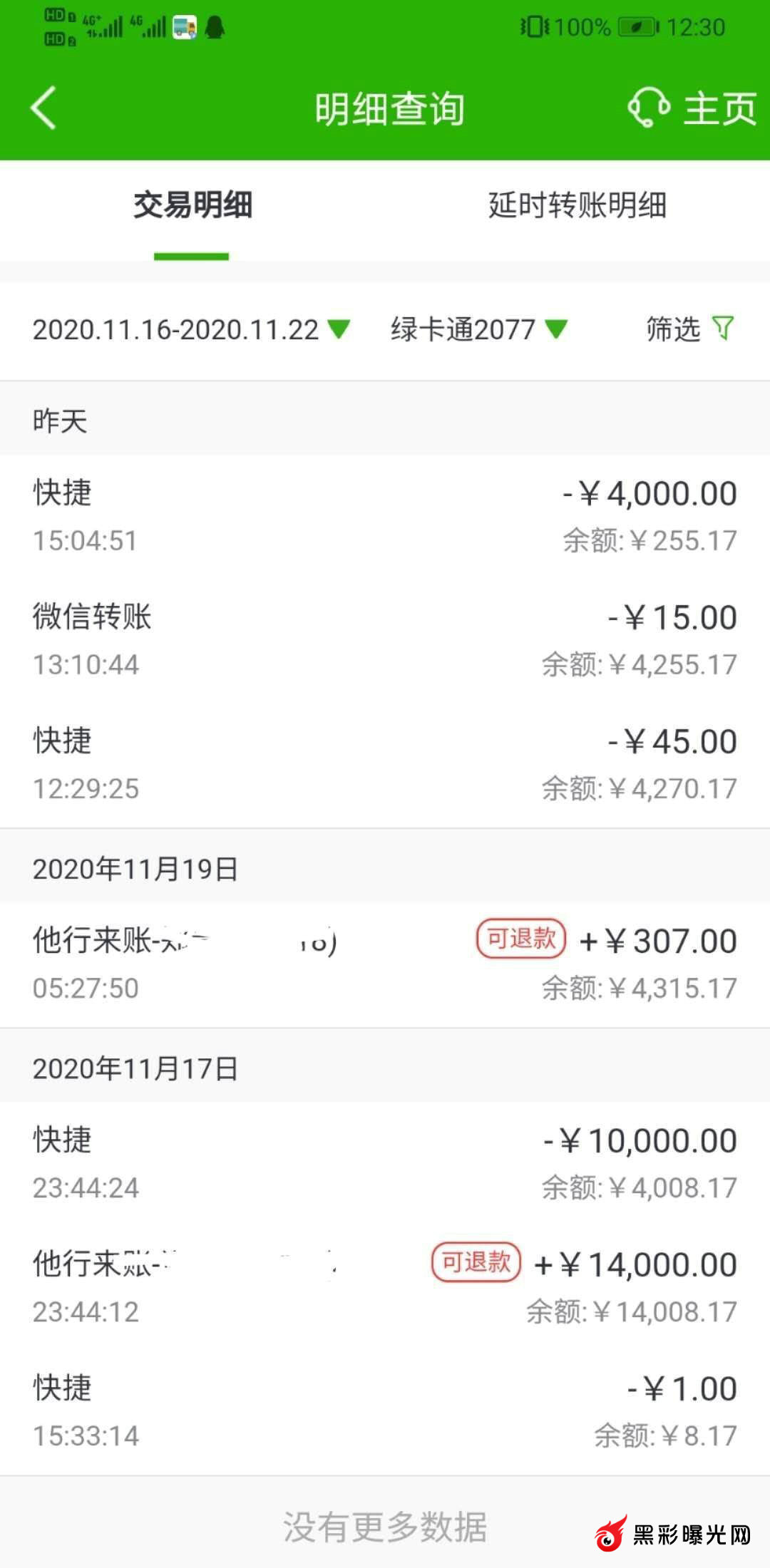Switch to 延时转账明细 tab
770x1568 pixels.
[x=577, y=206]
